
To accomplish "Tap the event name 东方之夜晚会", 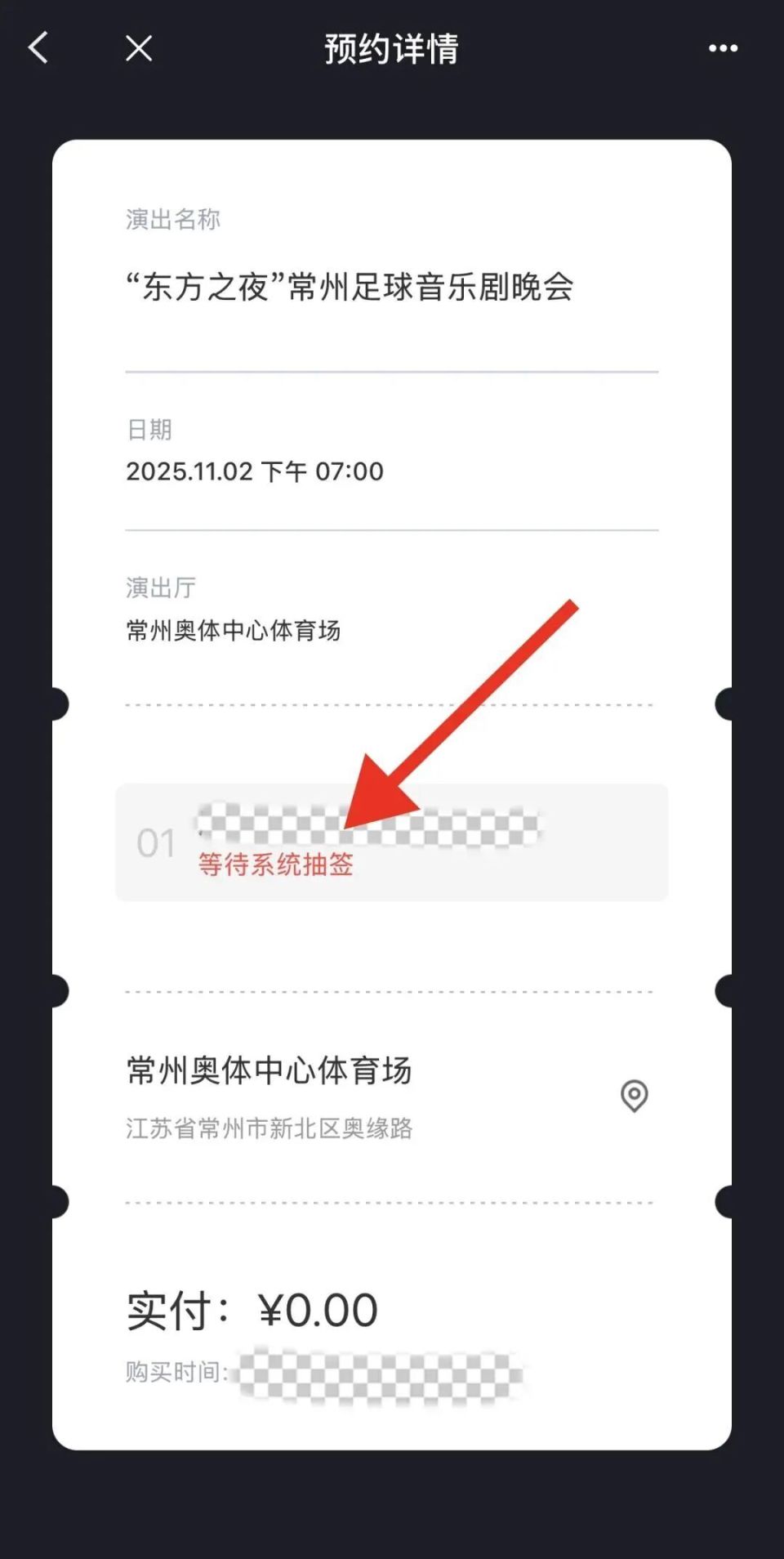I will click(351, 286).
